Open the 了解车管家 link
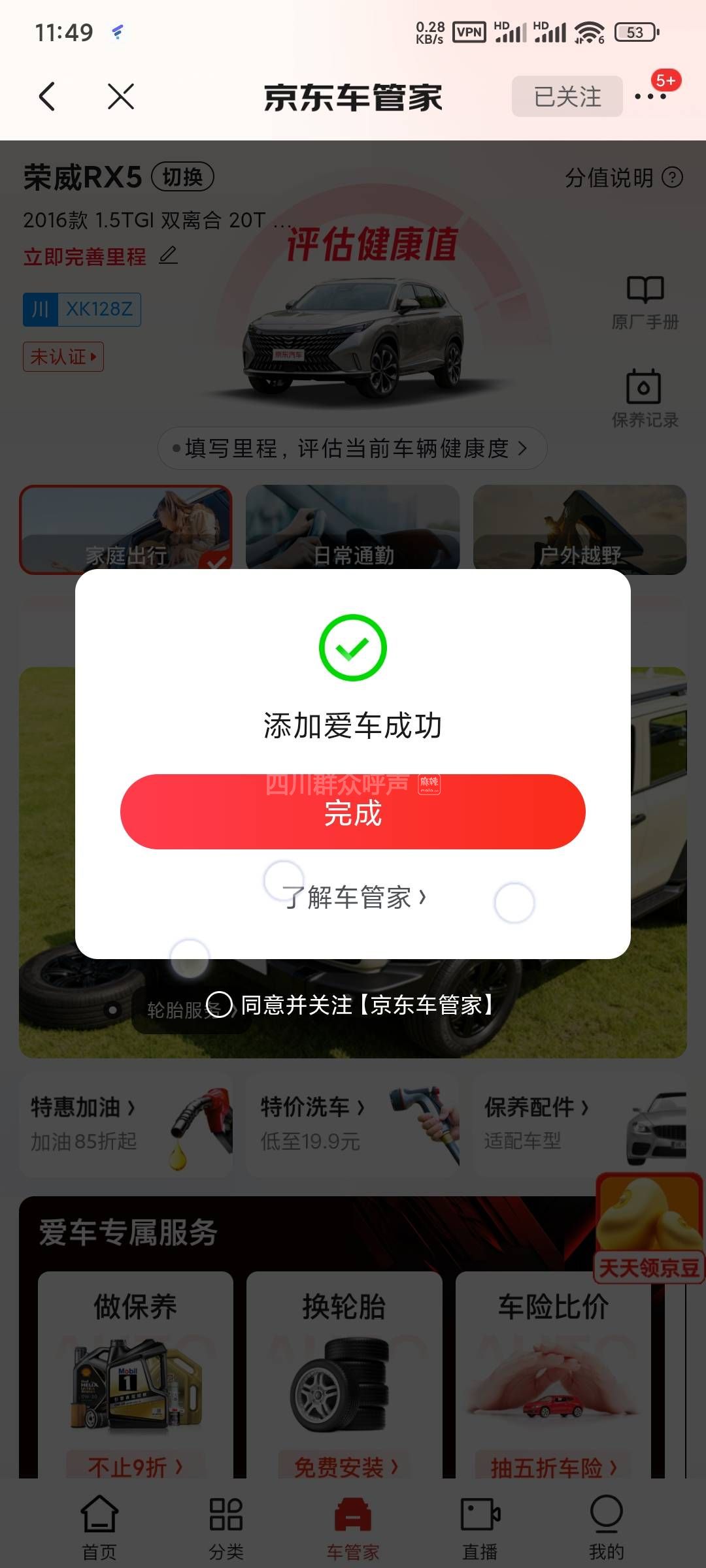The image size is (706, 1568). [354, 898]
